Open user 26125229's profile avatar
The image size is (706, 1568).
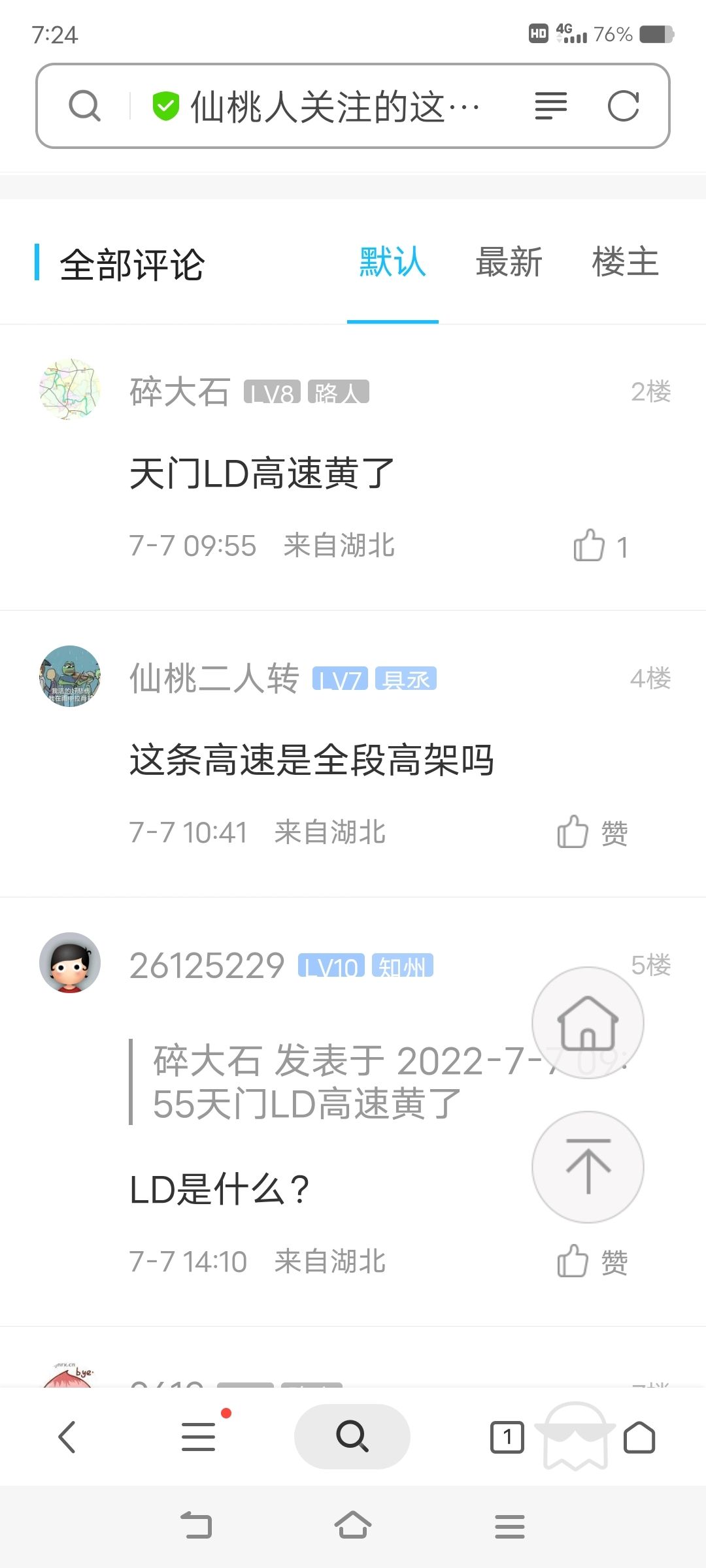click(70, 962)
